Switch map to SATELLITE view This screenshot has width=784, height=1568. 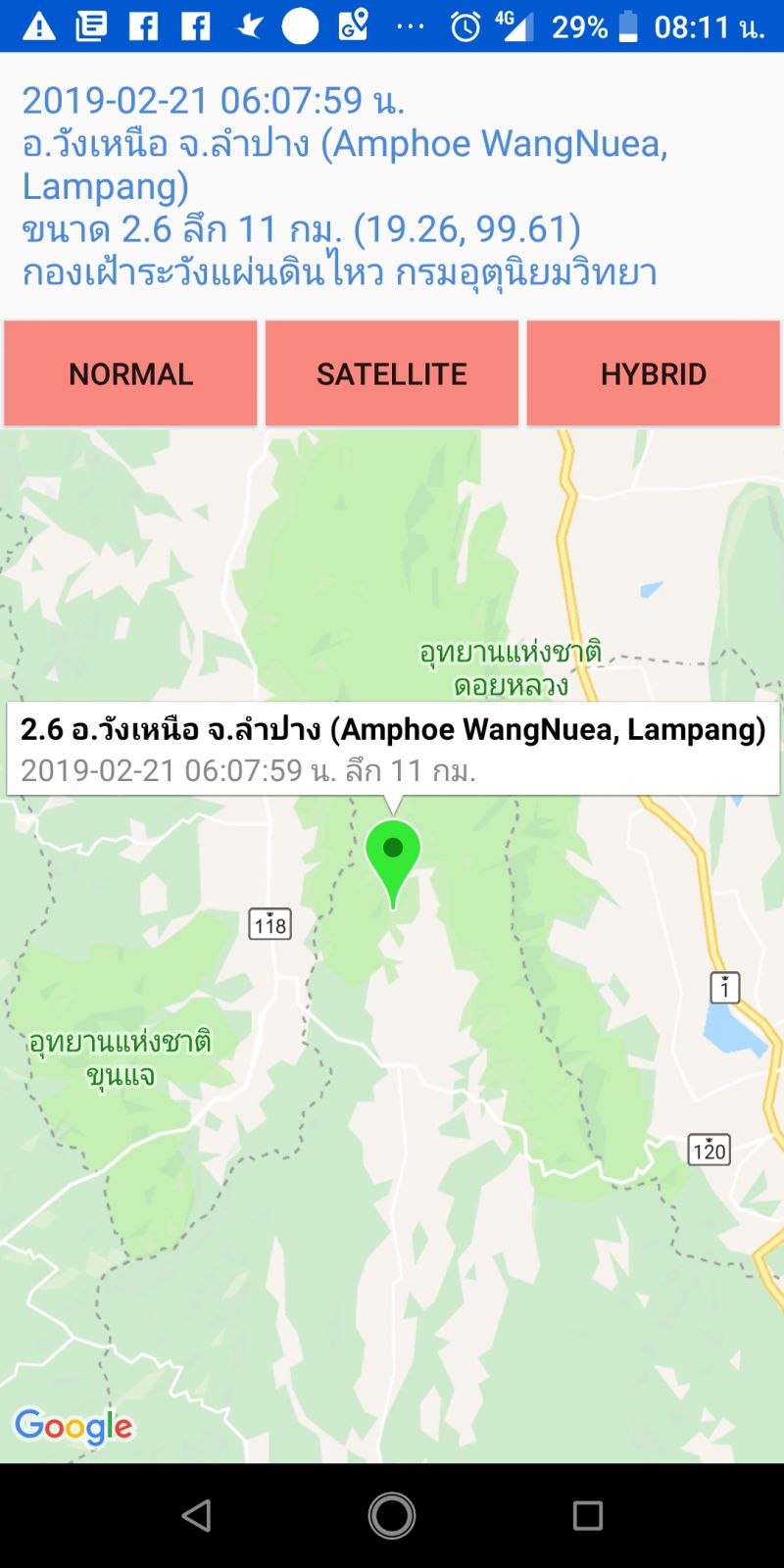391,373
